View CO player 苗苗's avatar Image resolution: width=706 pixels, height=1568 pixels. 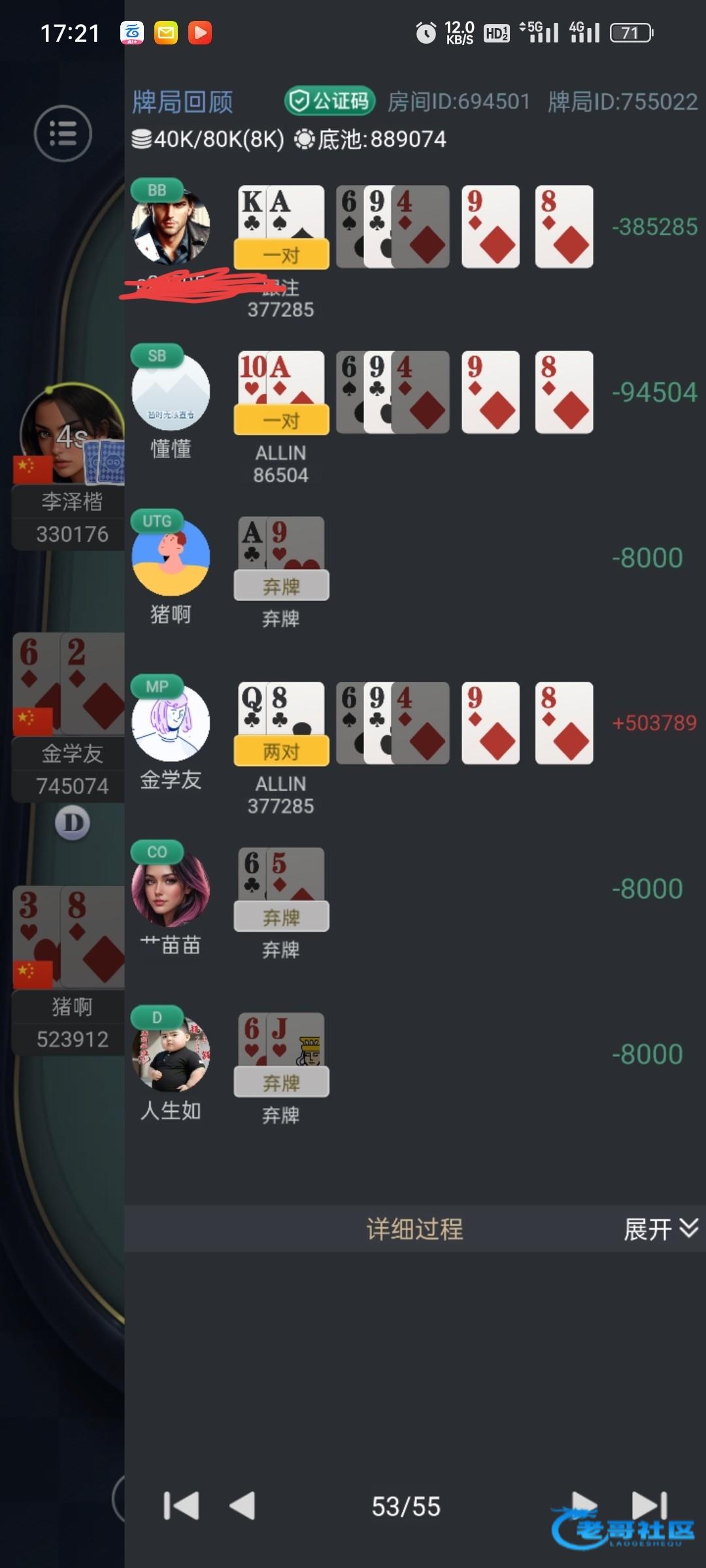pos(171,889)
